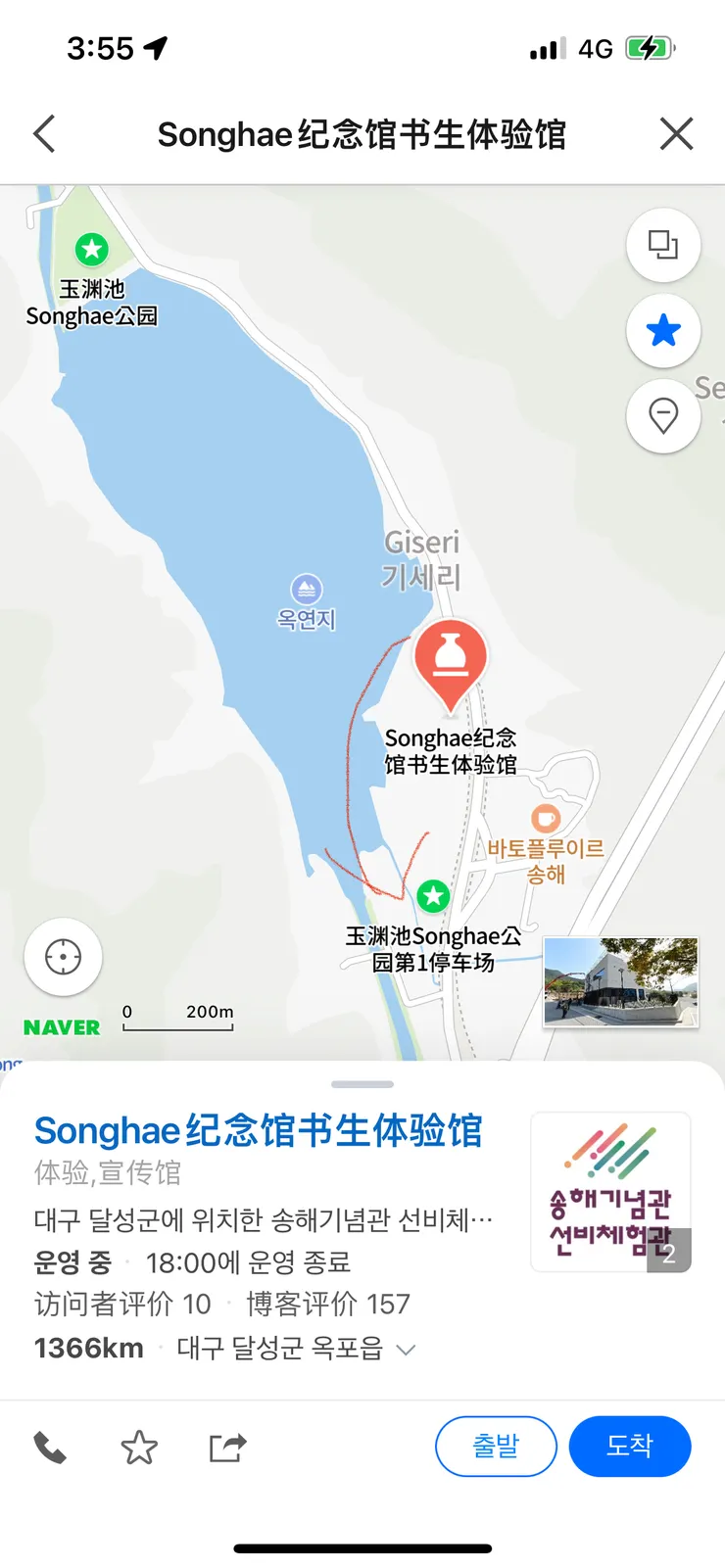The height and width of the screenshot is (1568, 725).
Task: Toggle the blue bookmark star button
Action: tap(663, 331)
